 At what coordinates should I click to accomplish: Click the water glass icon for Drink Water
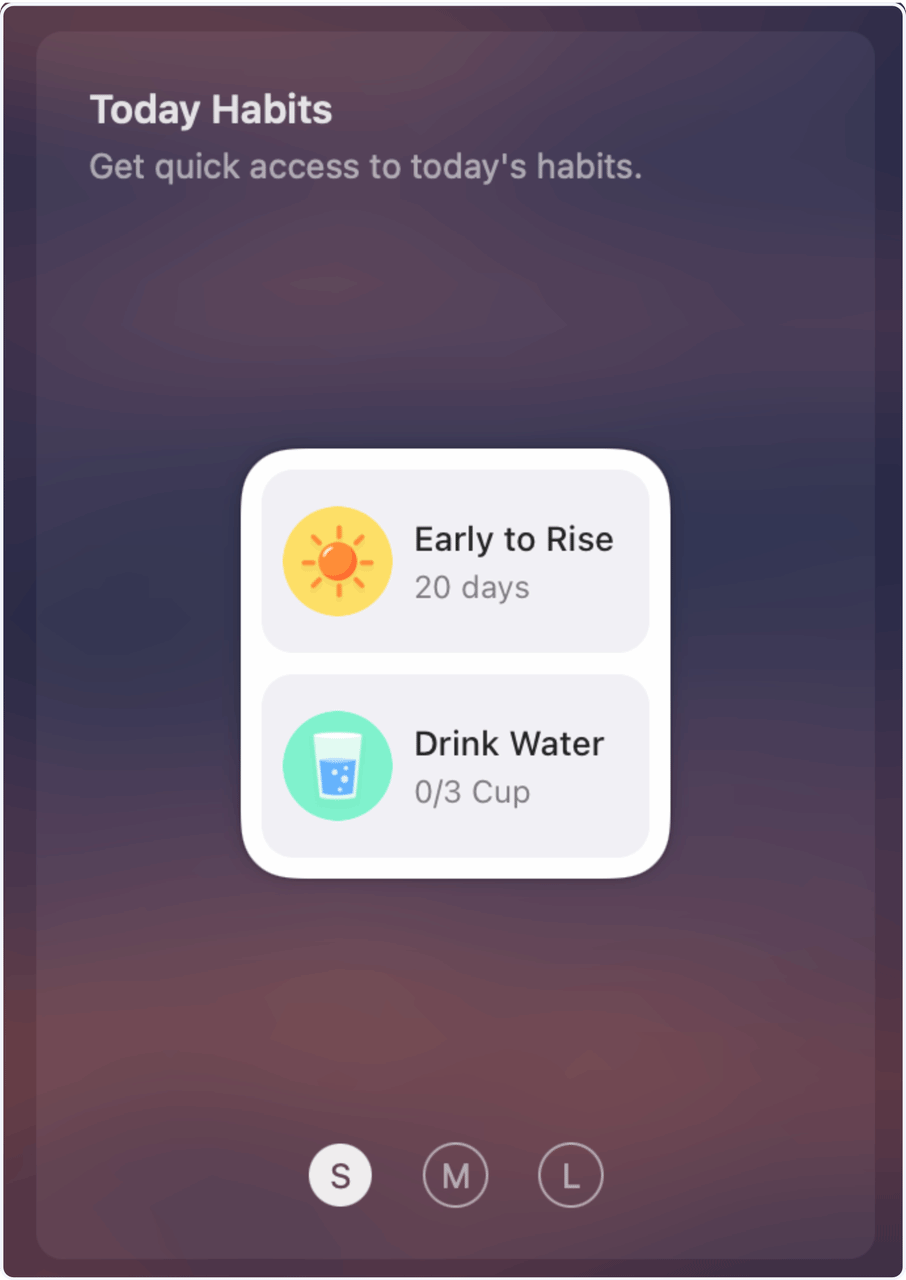[338, 764]
